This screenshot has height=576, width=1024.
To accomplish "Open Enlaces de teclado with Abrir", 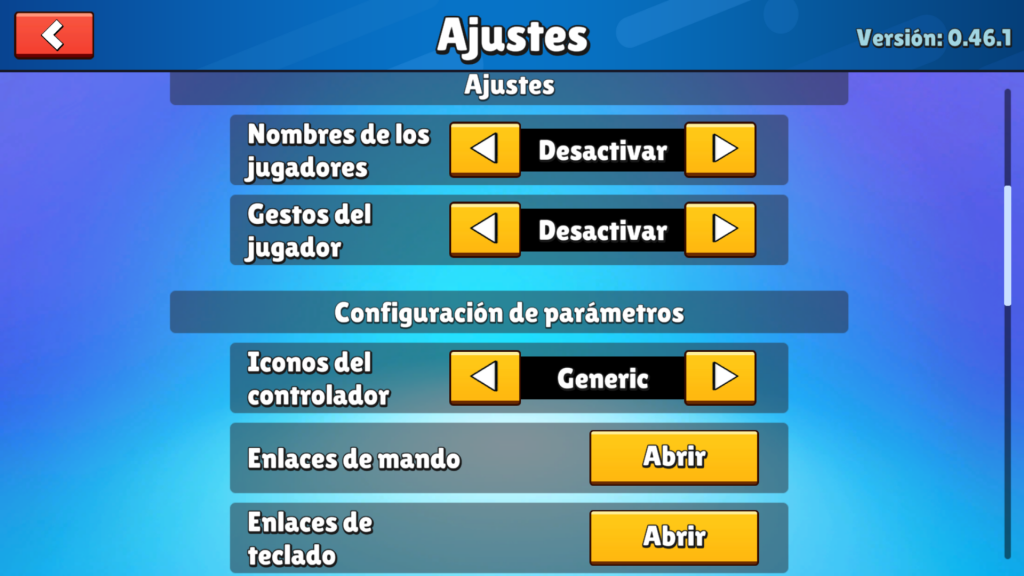I will pos(674,537).
